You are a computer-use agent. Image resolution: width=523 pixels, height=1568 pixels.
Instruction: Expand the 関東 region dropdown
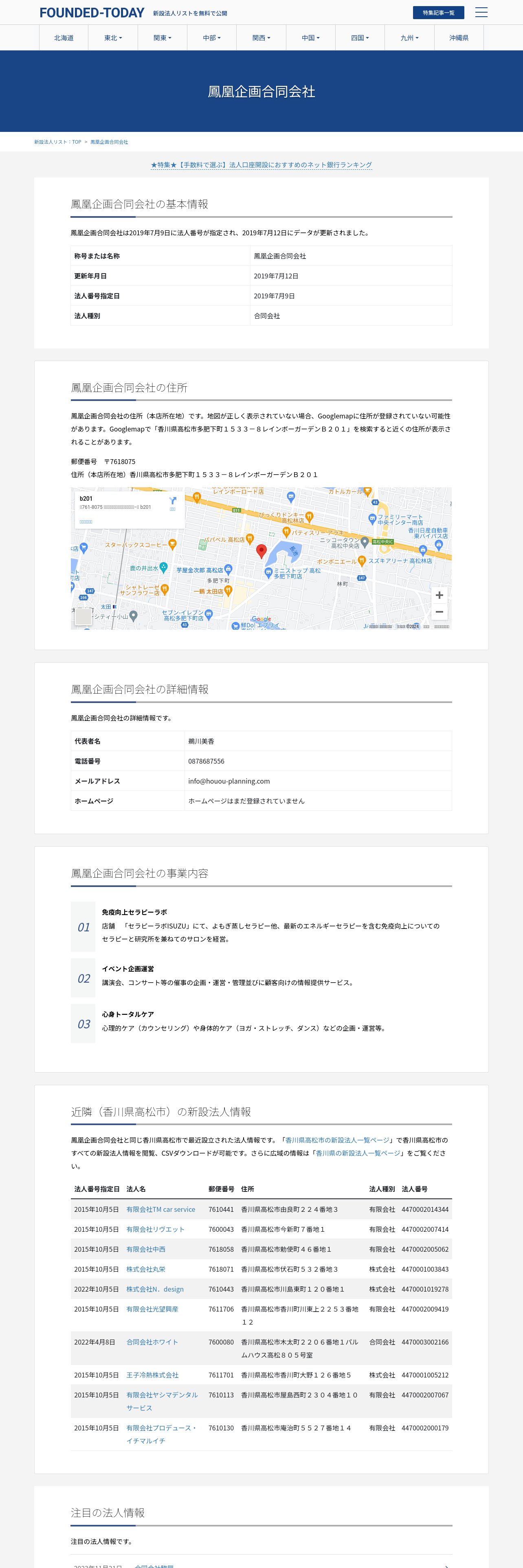[163, 38]
